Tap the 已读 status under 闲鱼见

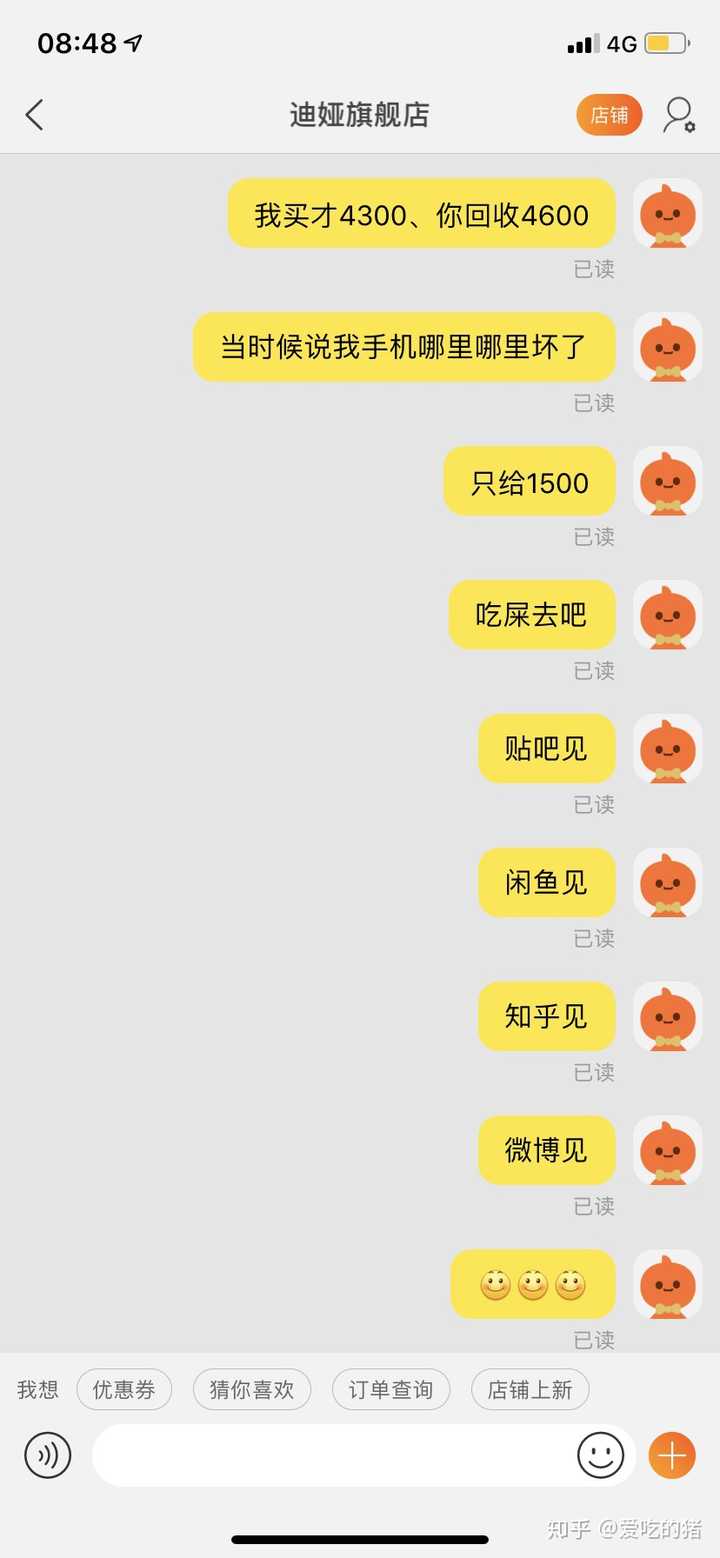click(594, 938)
